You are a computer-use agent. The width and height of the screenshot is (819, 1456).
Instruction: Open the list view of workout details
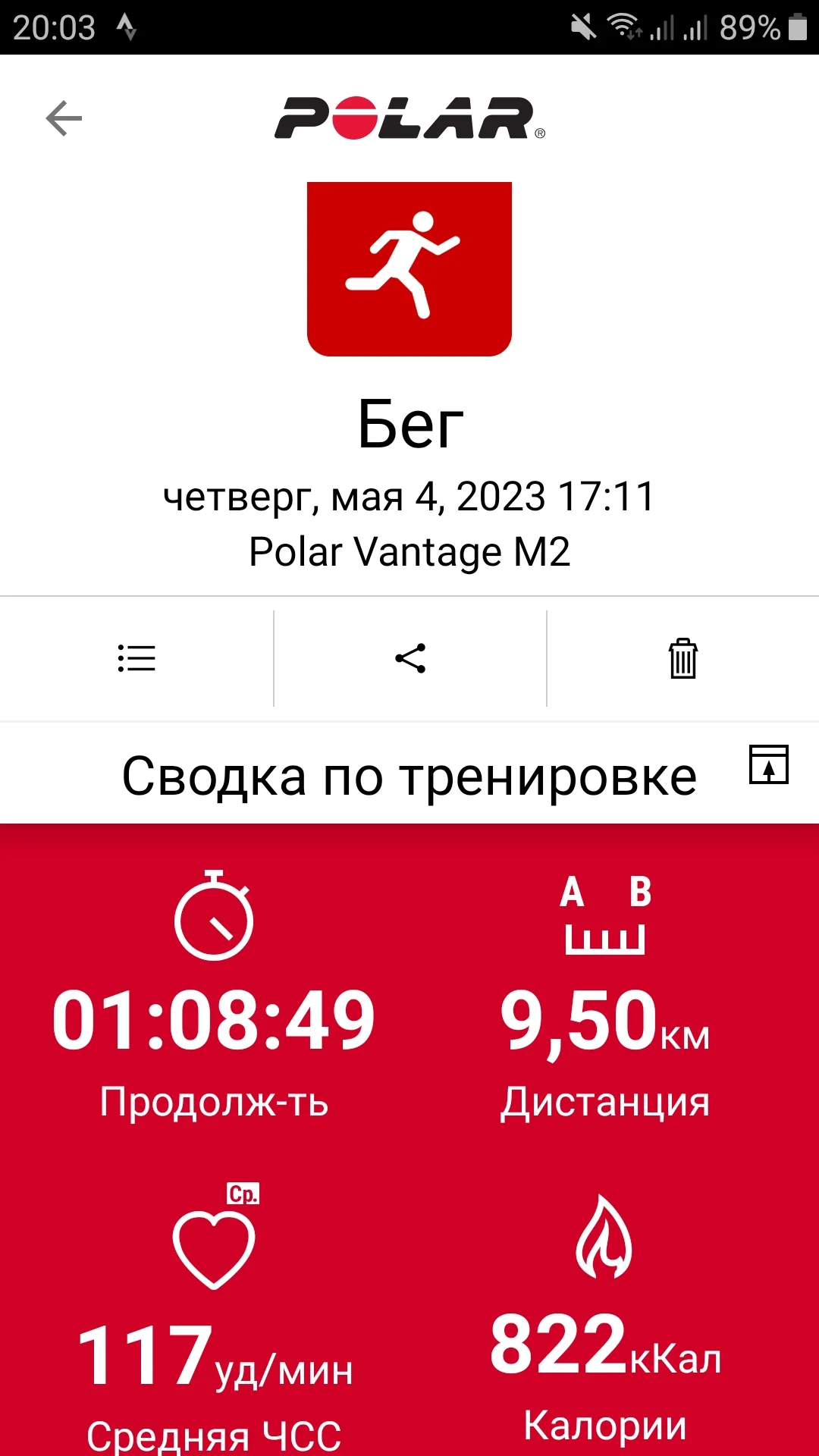[x=136, y=658]
